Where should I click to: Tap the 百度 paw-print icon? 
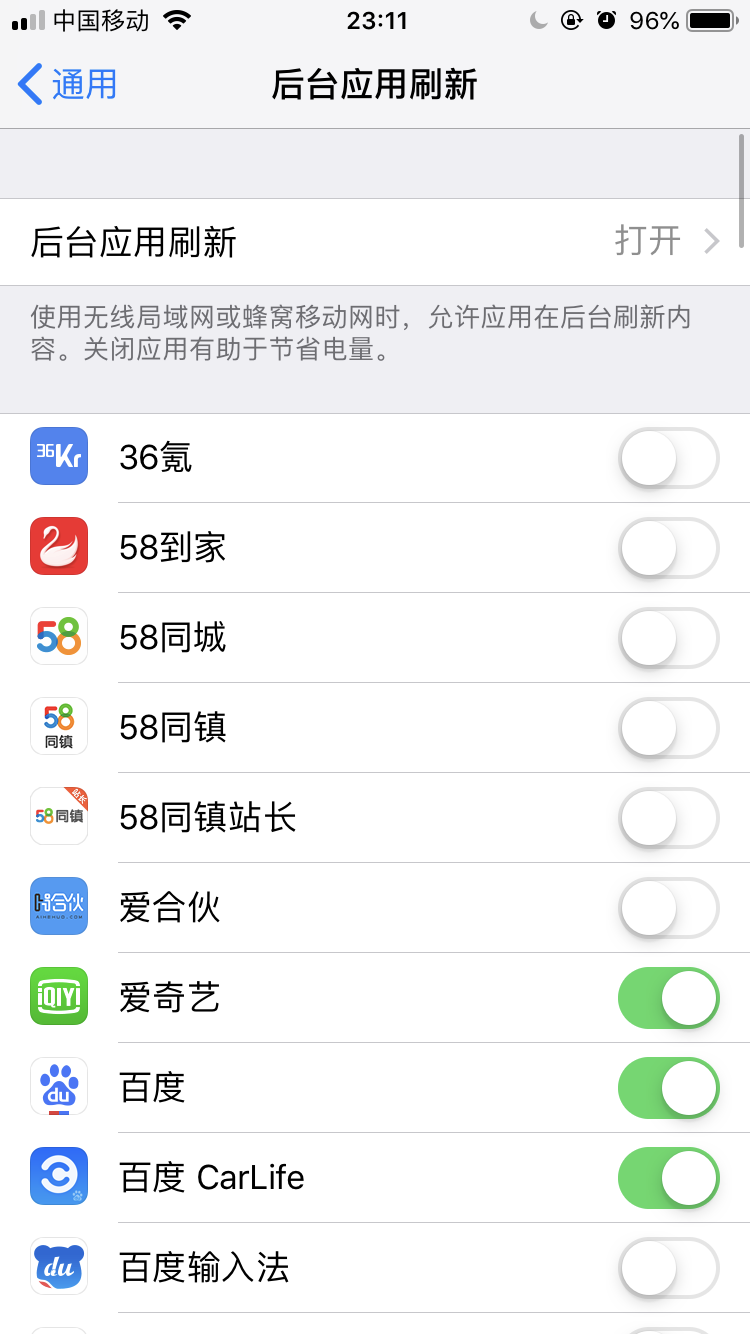(58, 1087)
